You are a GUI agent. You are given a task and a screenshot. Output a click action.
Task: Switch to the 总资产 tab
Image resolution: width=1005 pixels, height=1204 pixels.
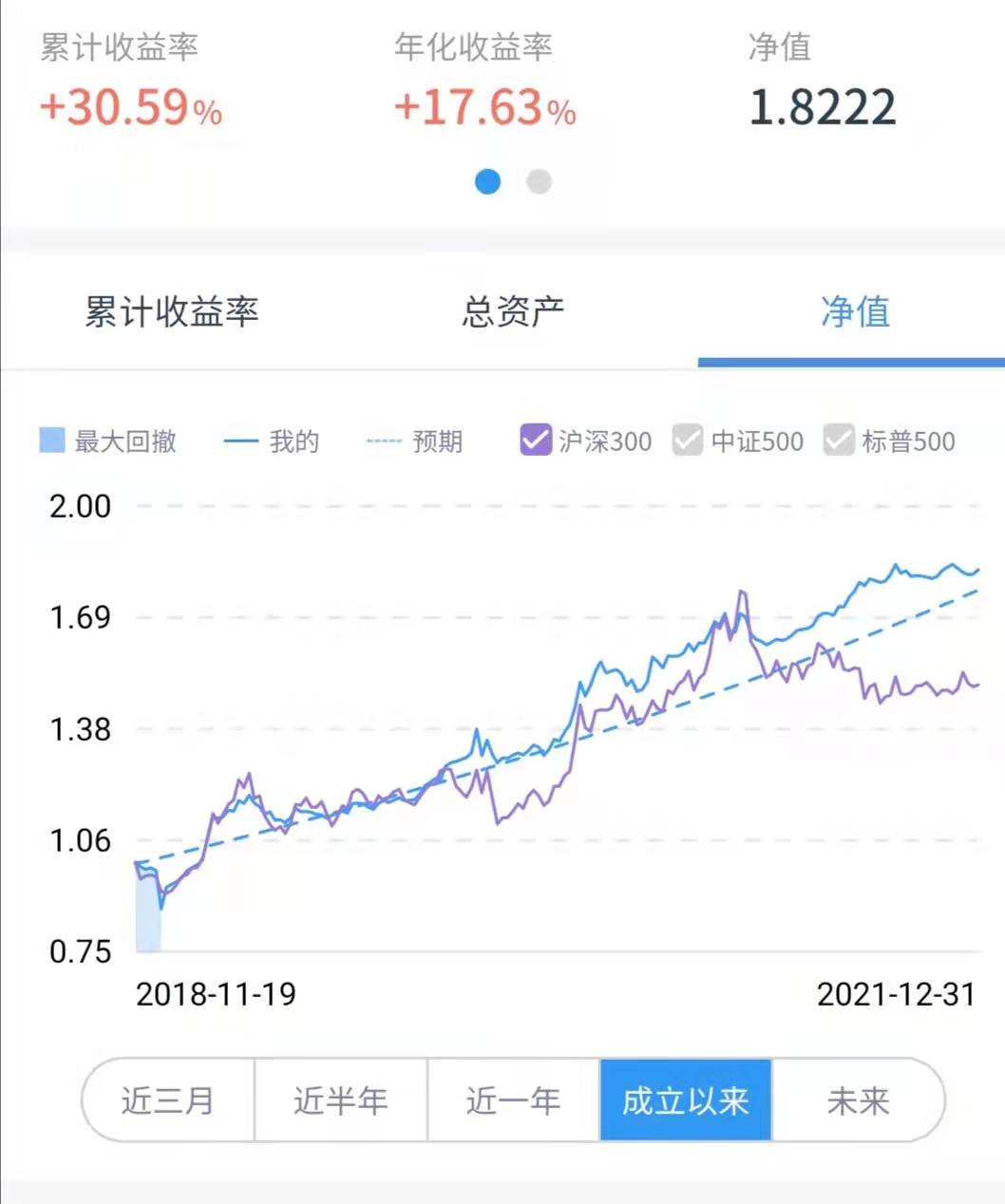pyautogui.click(x=513, y=312)
